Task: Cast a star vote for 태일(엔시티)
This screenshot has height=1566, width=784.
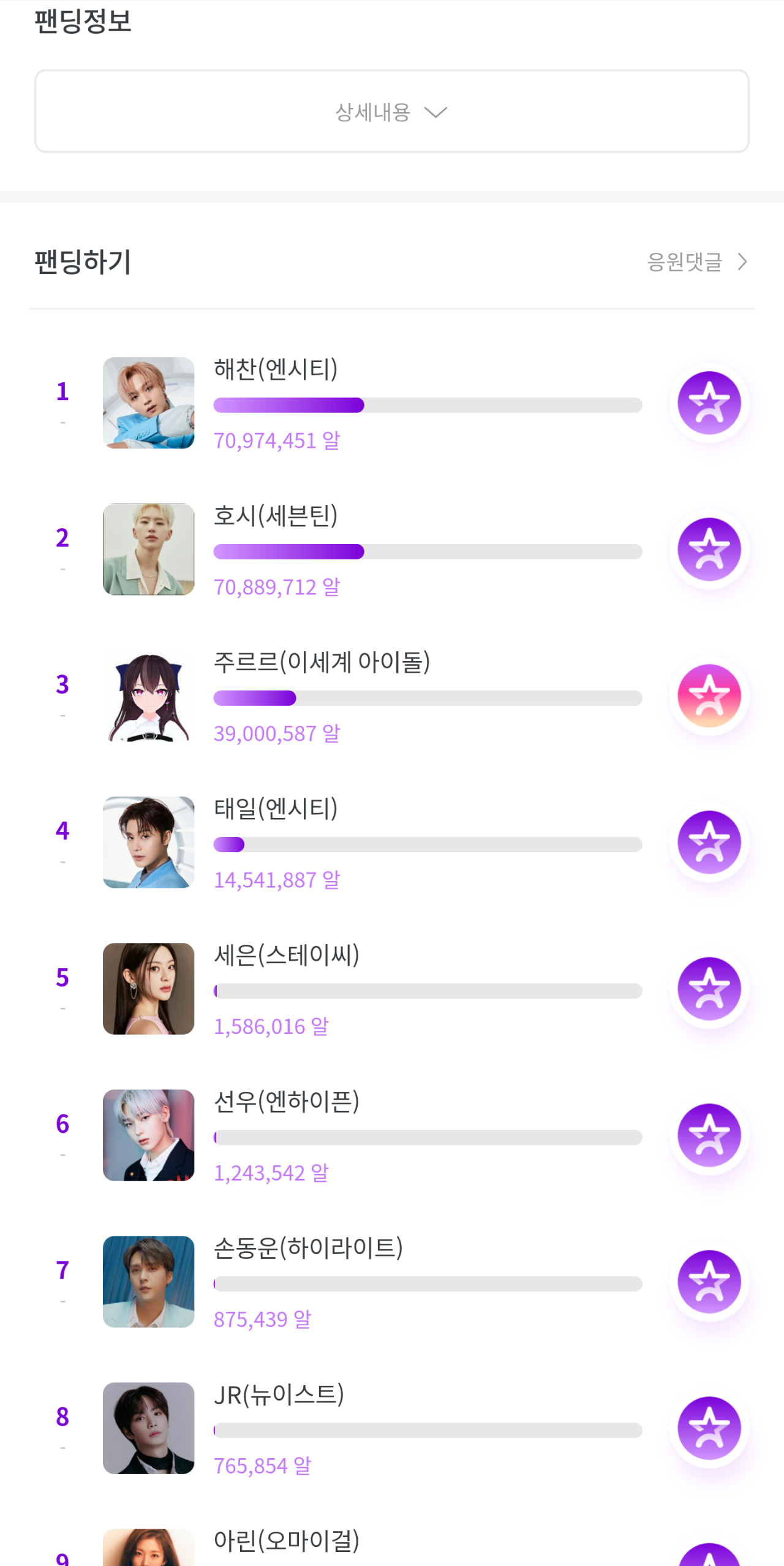Action: pyautogui.click(x=709, y=842)
